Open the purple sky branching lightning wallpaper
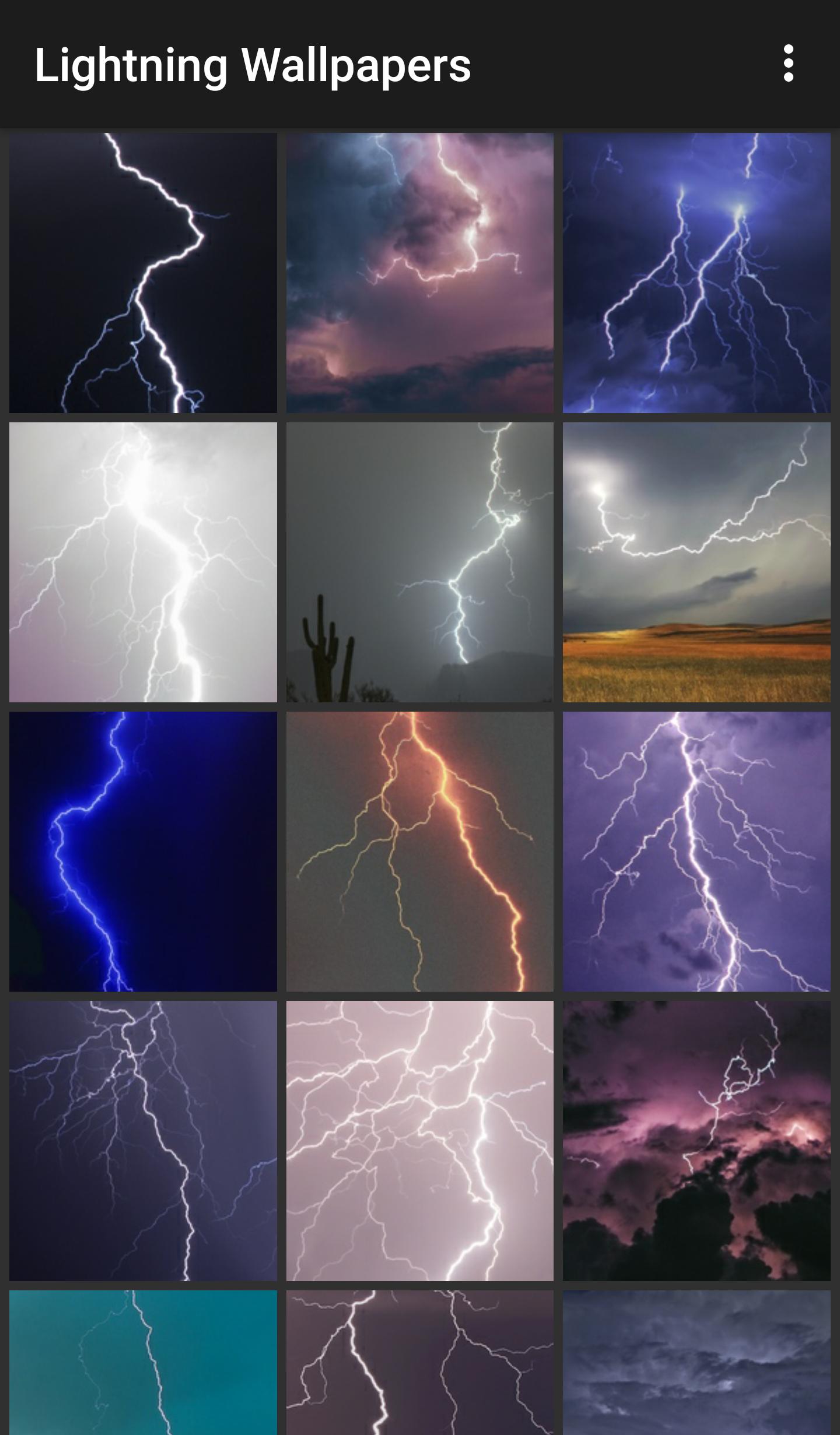The width and height of the screenshot is (840, 1435). click(696, 852)
